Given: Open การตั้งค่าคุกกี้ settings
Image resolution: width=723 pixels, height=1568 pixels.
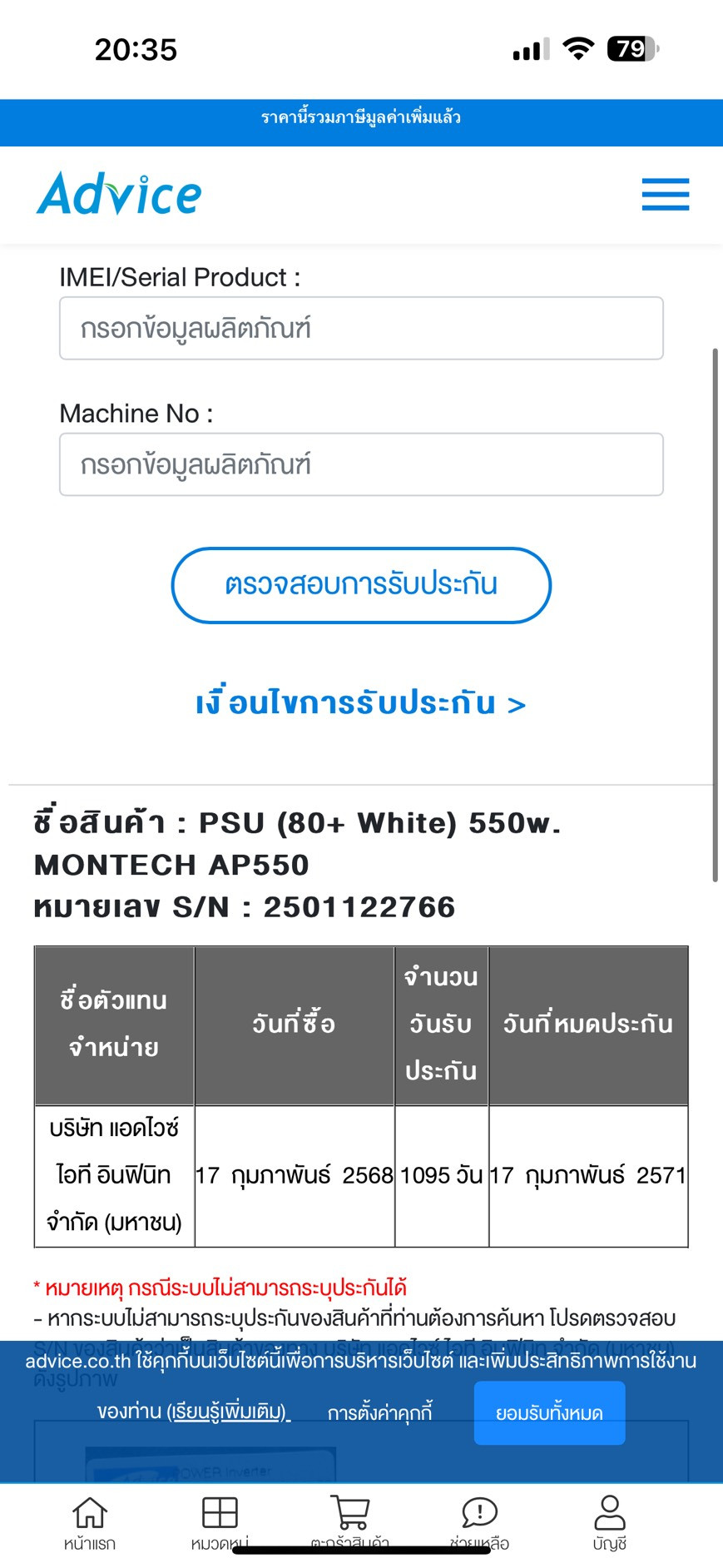Looking at the screenshot, I should click(379, 1413).
